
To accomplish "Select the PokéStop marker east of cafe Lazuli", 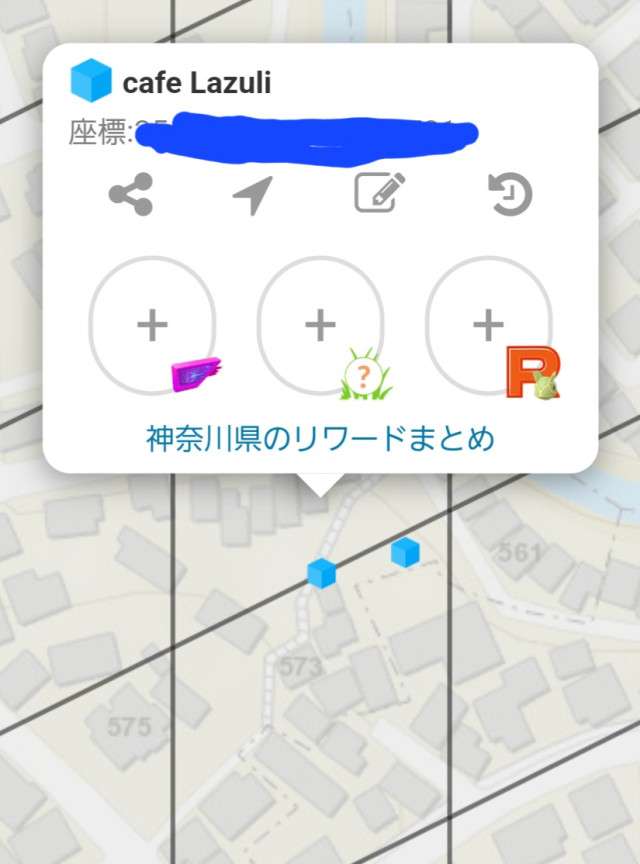I will (x=405, y=552).
